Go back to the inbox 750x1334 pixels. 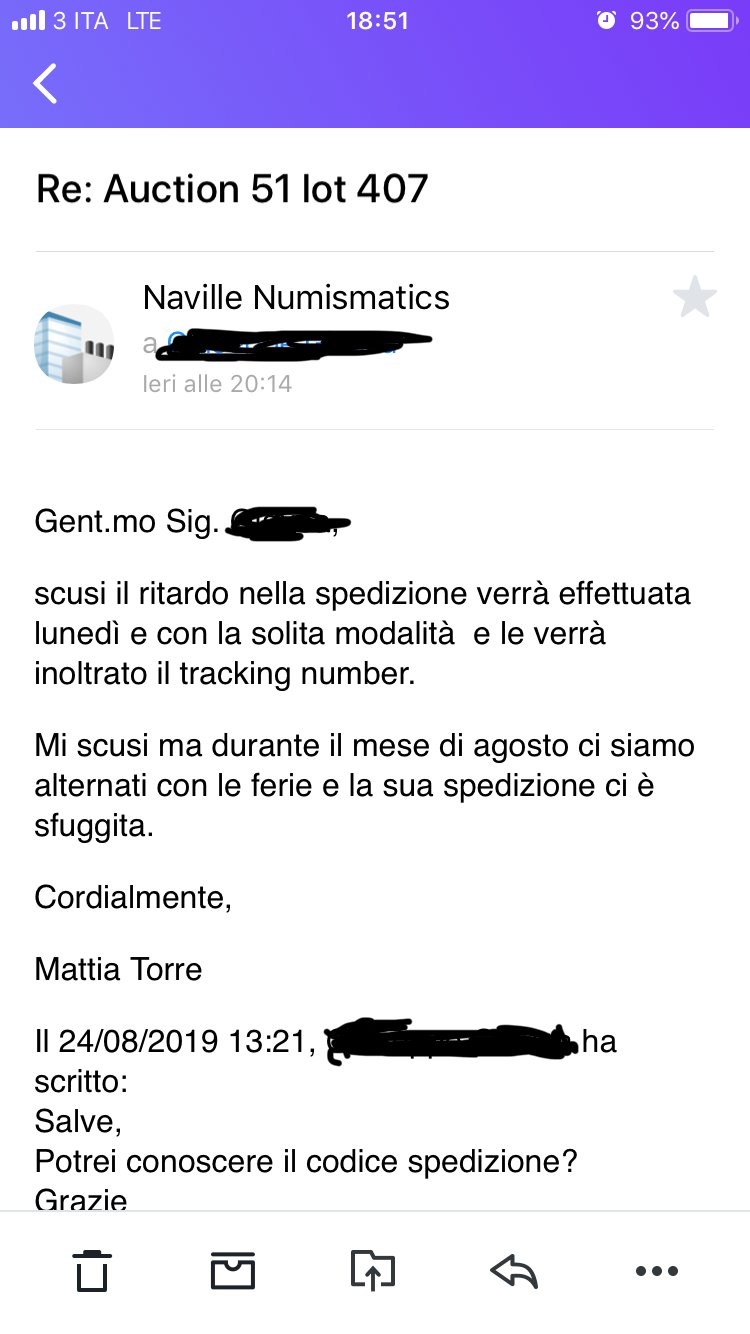point(45,83)
